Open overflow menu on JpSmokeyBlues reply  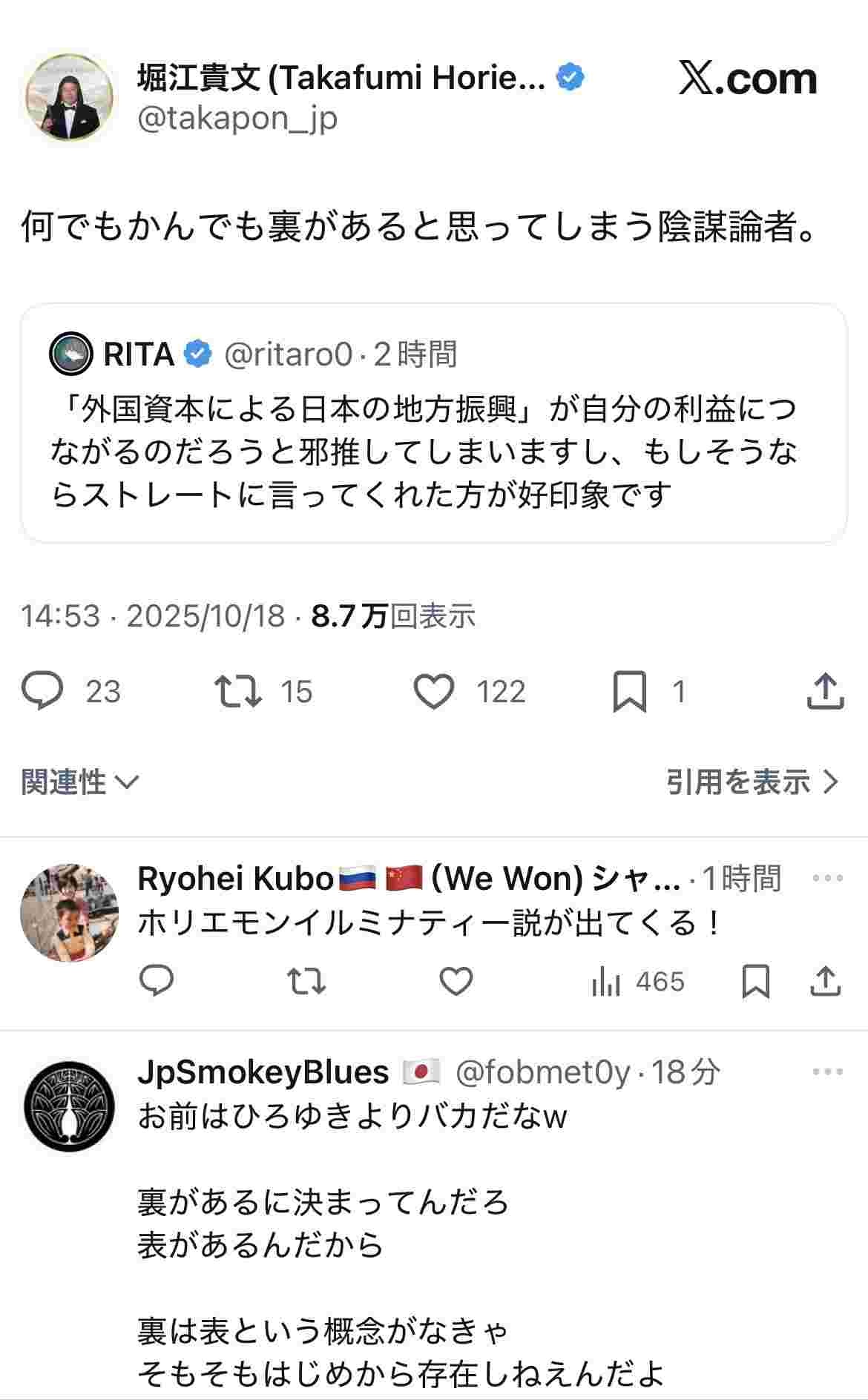click(827, 1072)
